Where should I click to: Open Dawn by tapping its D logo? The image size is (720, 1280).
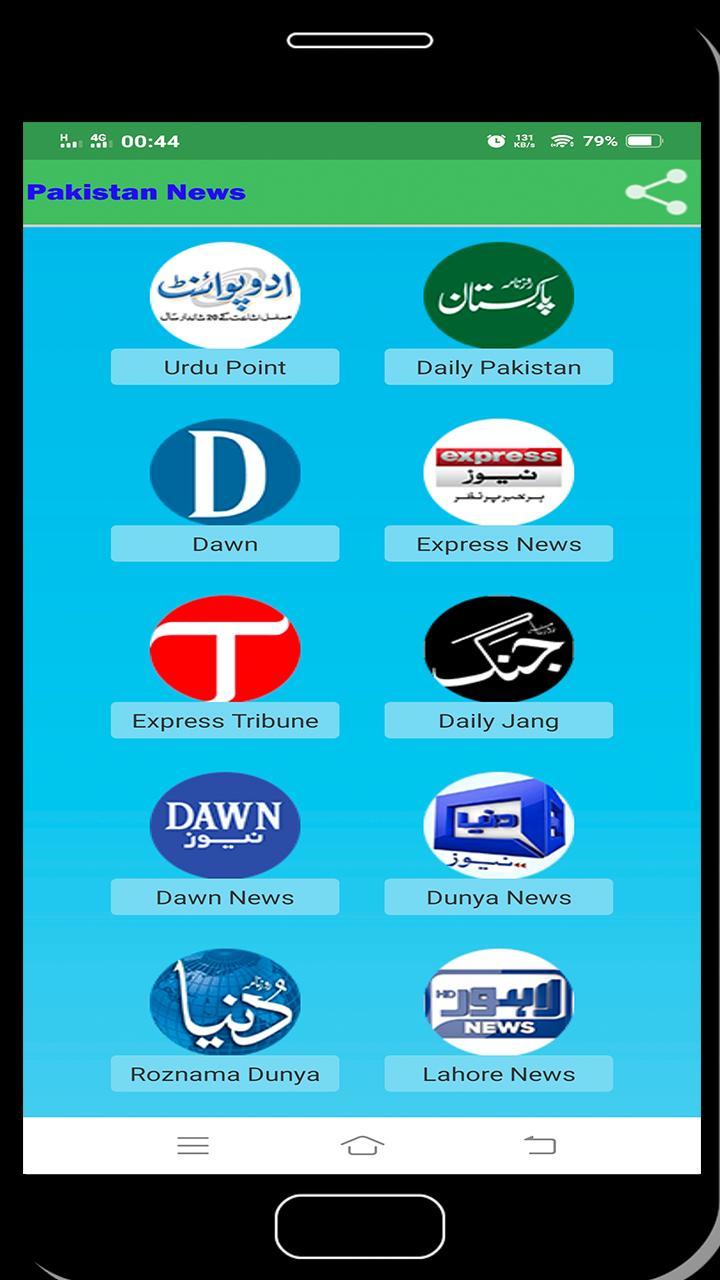click(x=225, y=472)
